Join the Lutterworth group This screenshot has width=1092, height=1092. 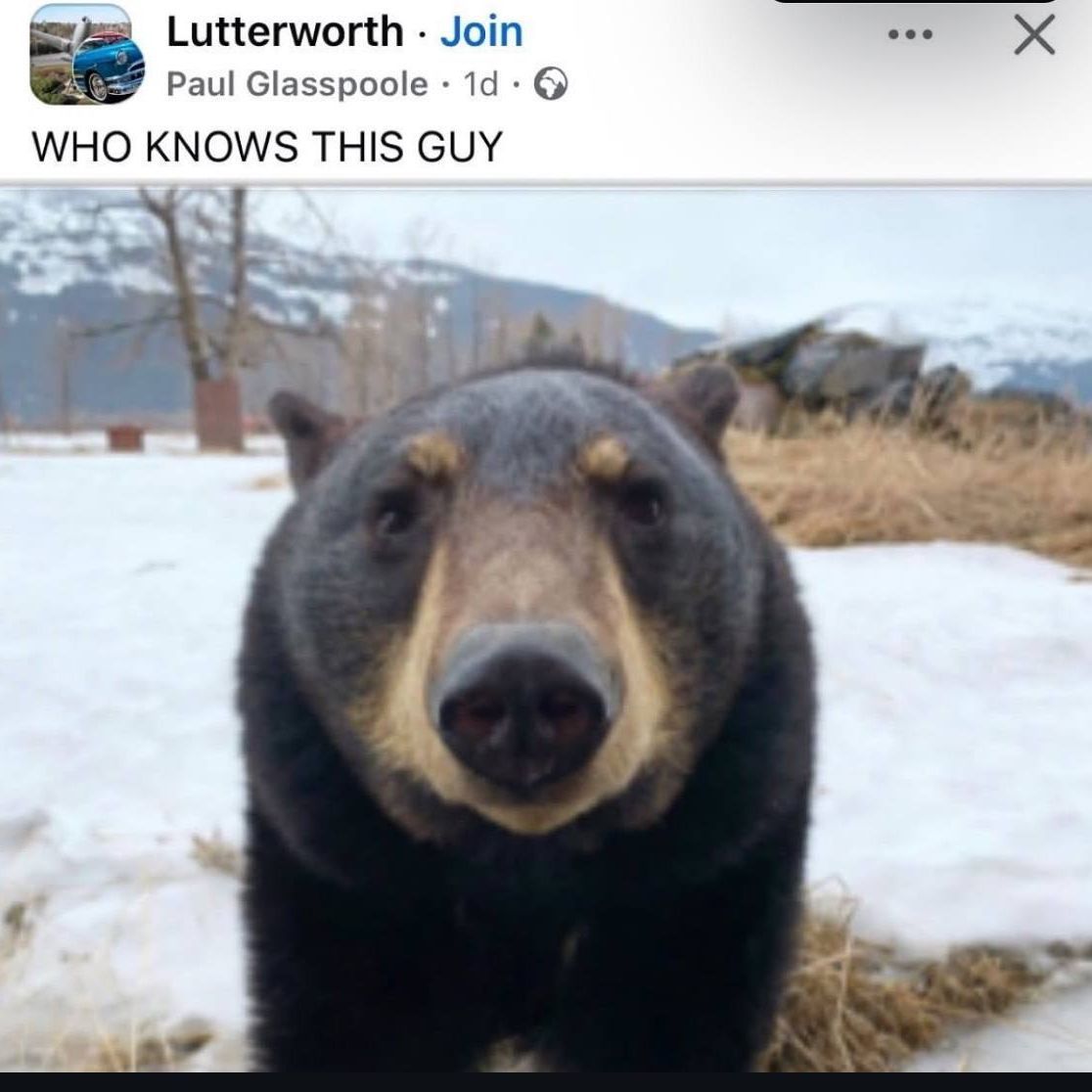(480, 31)
